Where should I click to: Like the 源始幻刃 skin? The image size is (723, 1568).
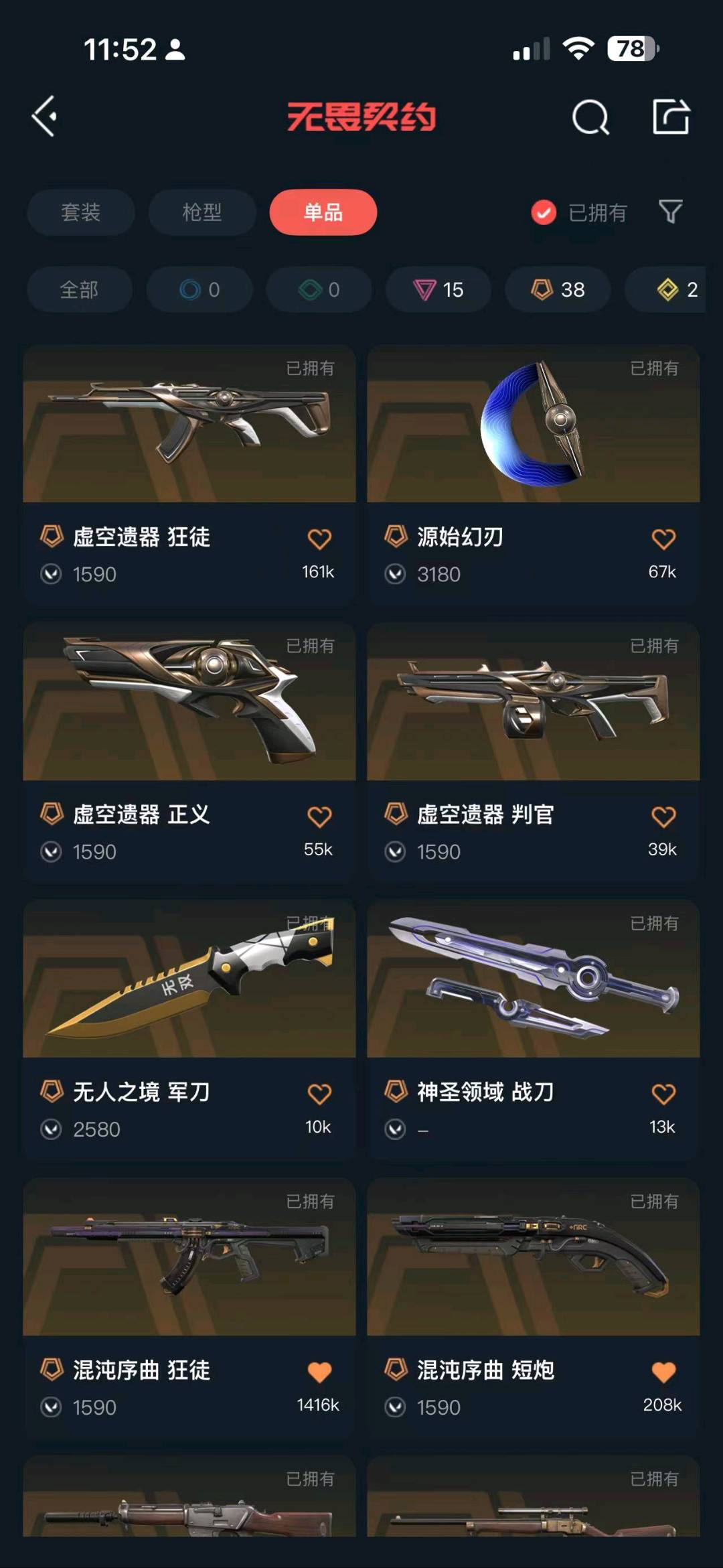[x=663, y=539]
